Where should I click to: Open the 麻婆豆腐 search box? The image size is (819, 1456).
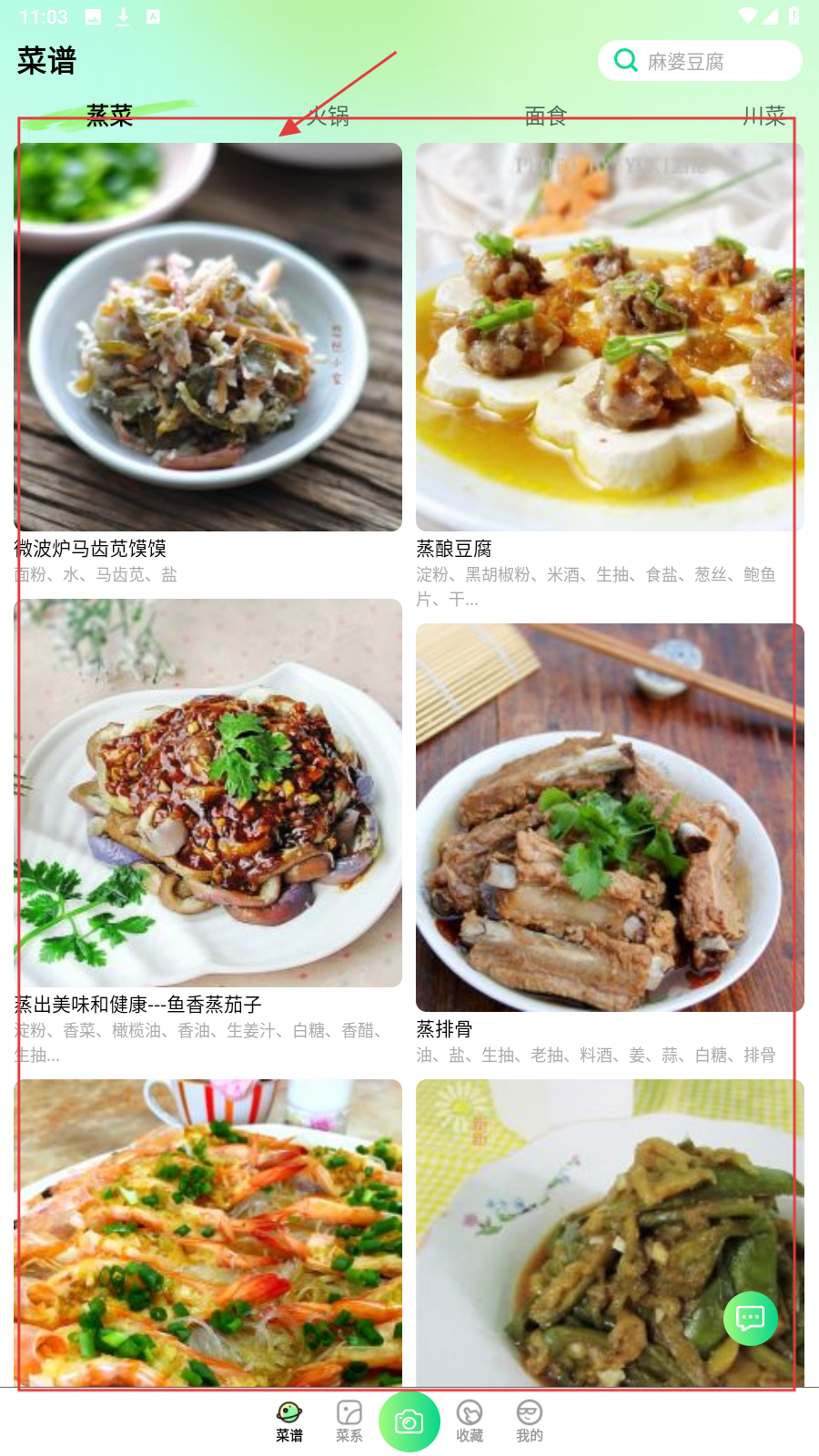pyautogui.click(x=699, y=61)
